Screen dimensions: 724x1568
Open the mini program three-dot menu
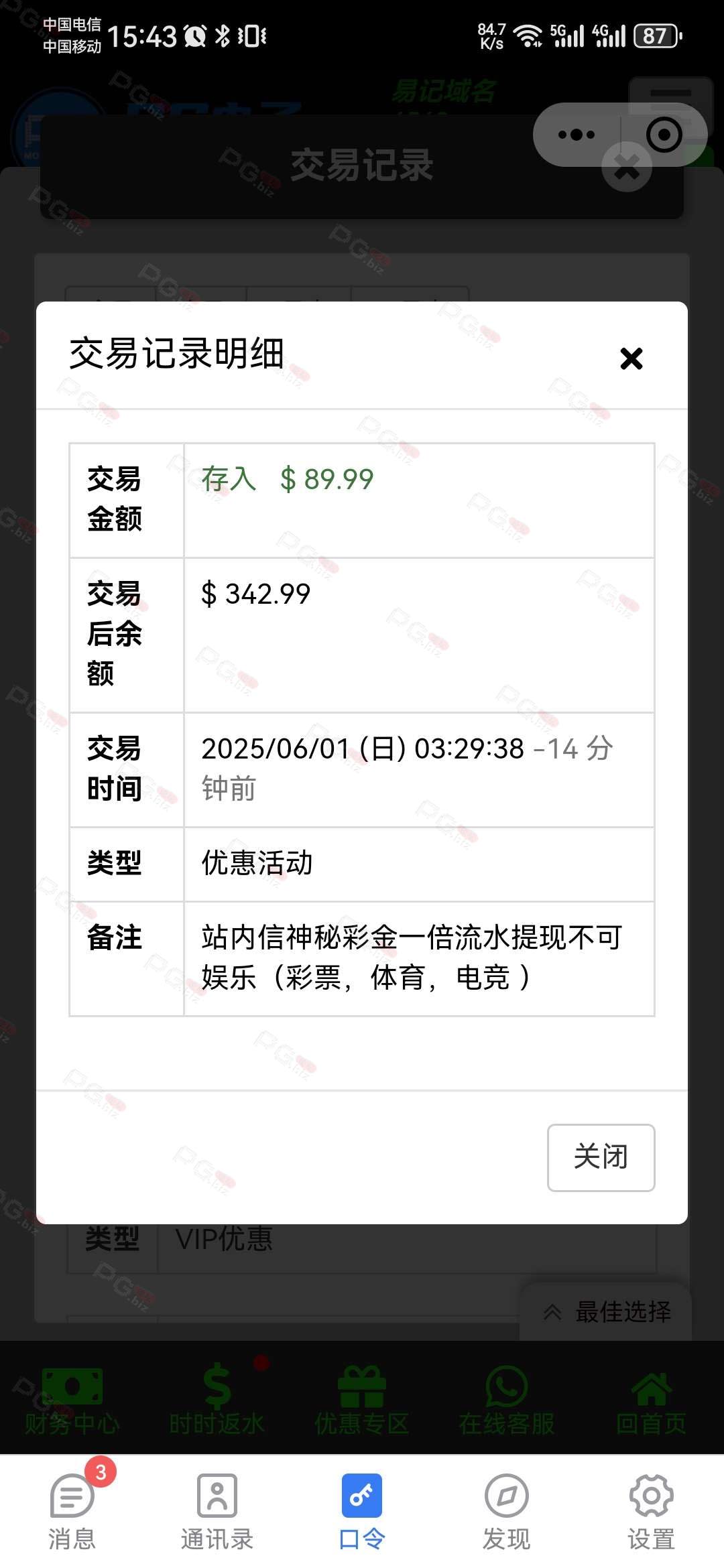click(577, 135)
